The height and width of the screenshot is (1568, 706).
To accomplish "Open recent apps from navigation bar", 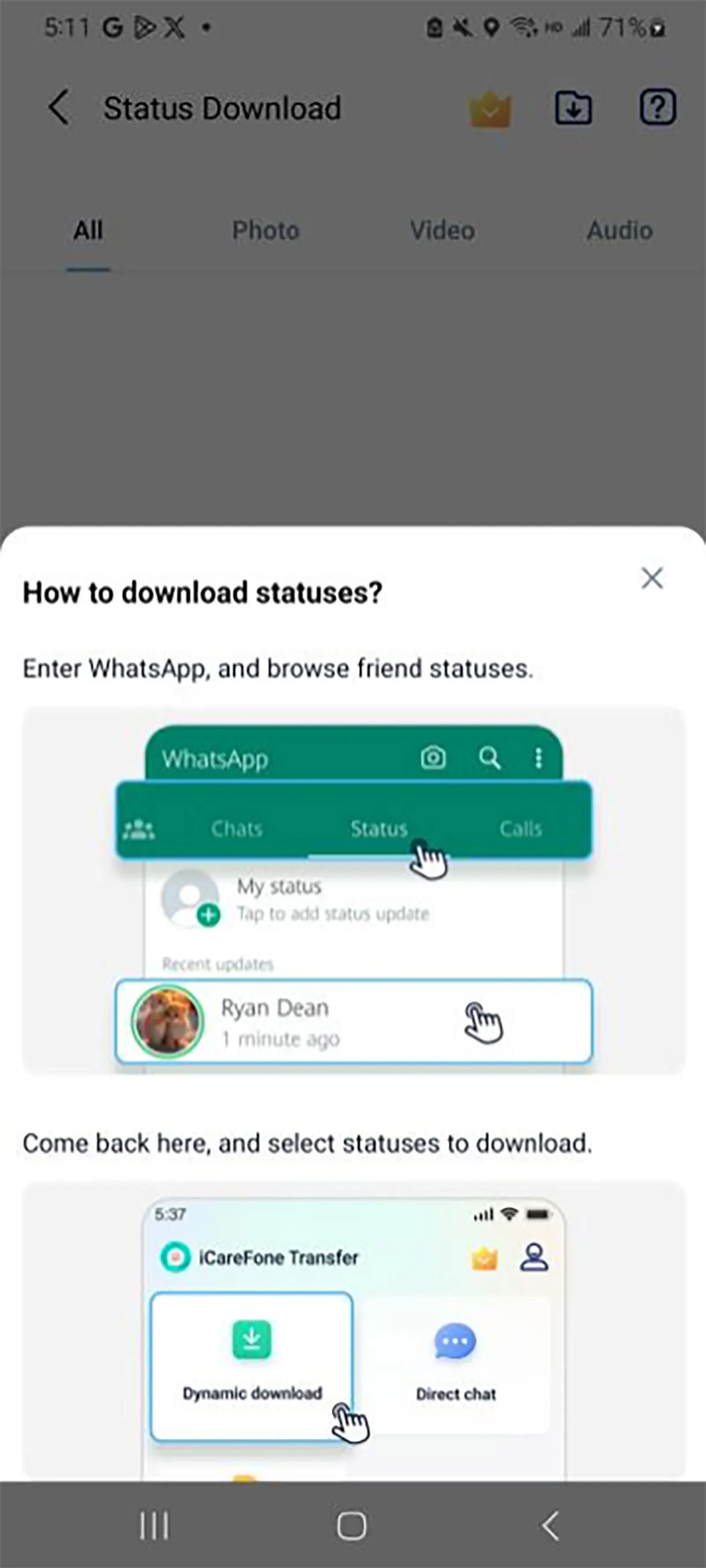I will (154, 1525).
